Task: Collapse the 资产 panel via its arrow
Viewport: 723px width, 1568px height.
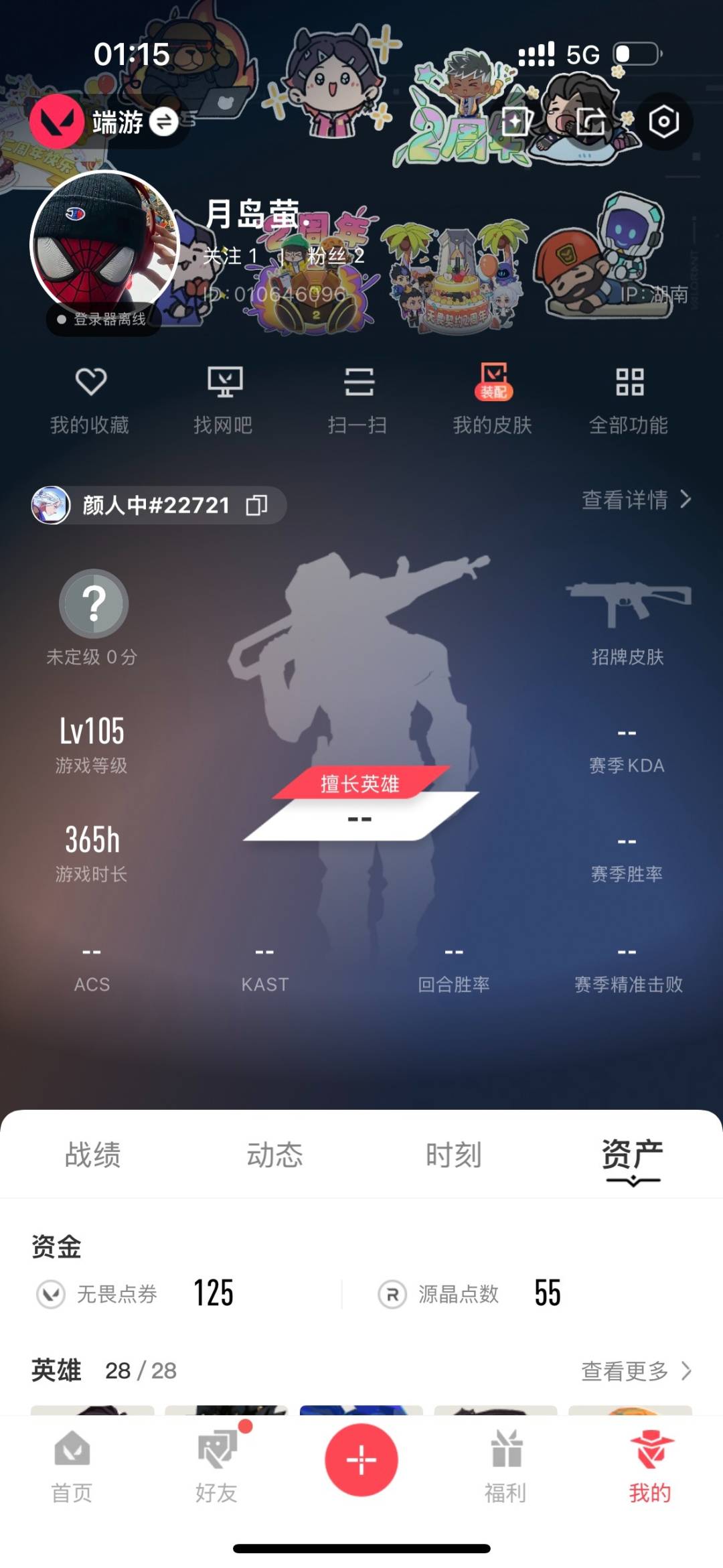Action: [634, 1181]
